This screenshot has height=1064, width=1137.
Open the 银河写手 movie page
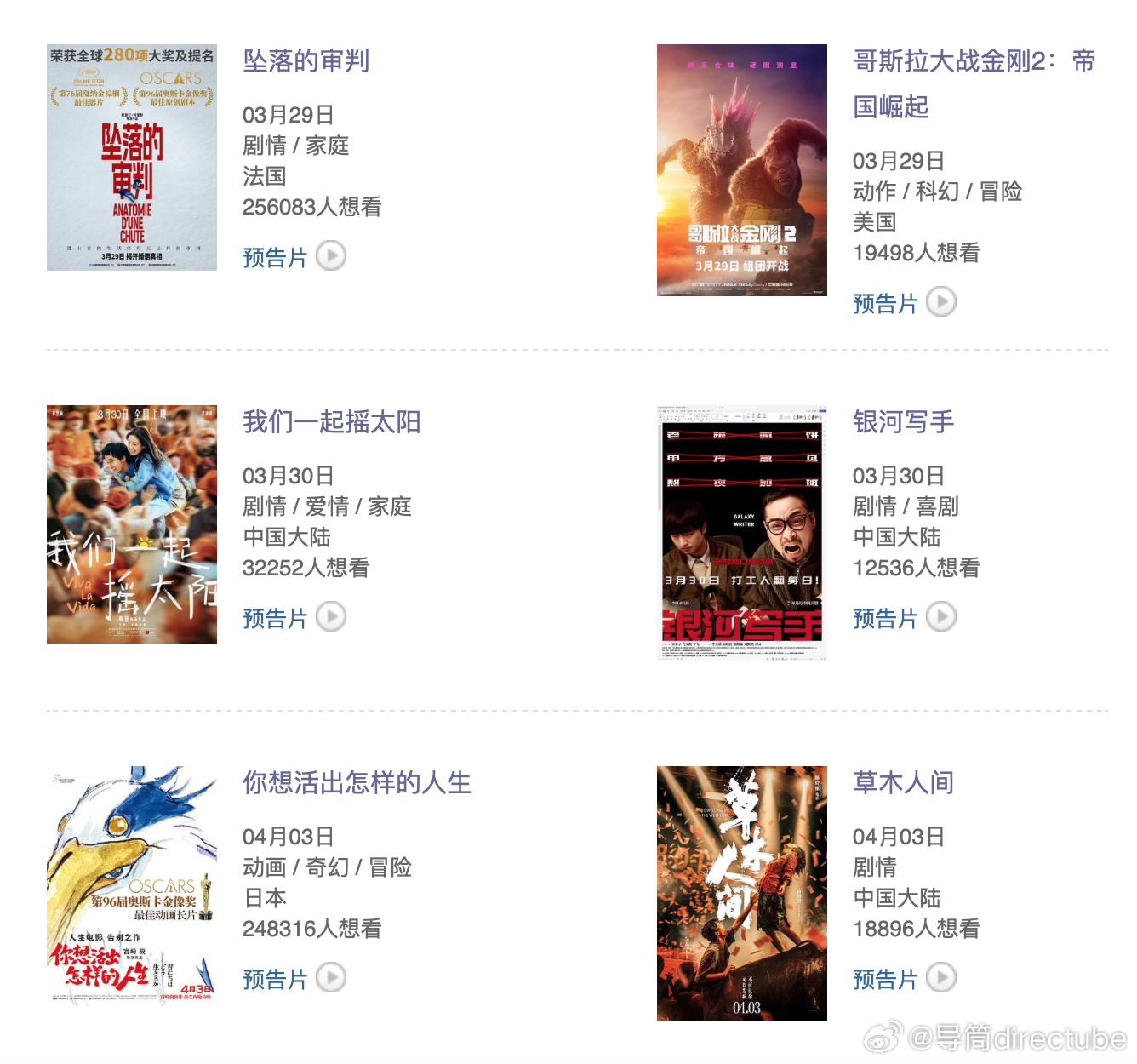click(903, 422)
